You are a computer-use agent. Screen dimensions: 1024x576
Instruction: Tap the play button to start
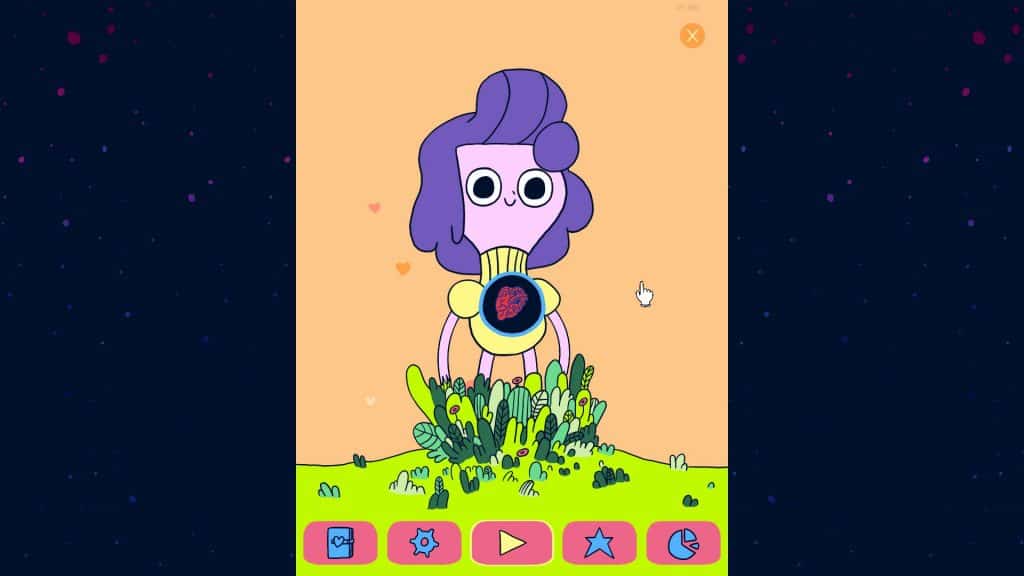coord(512,543)
